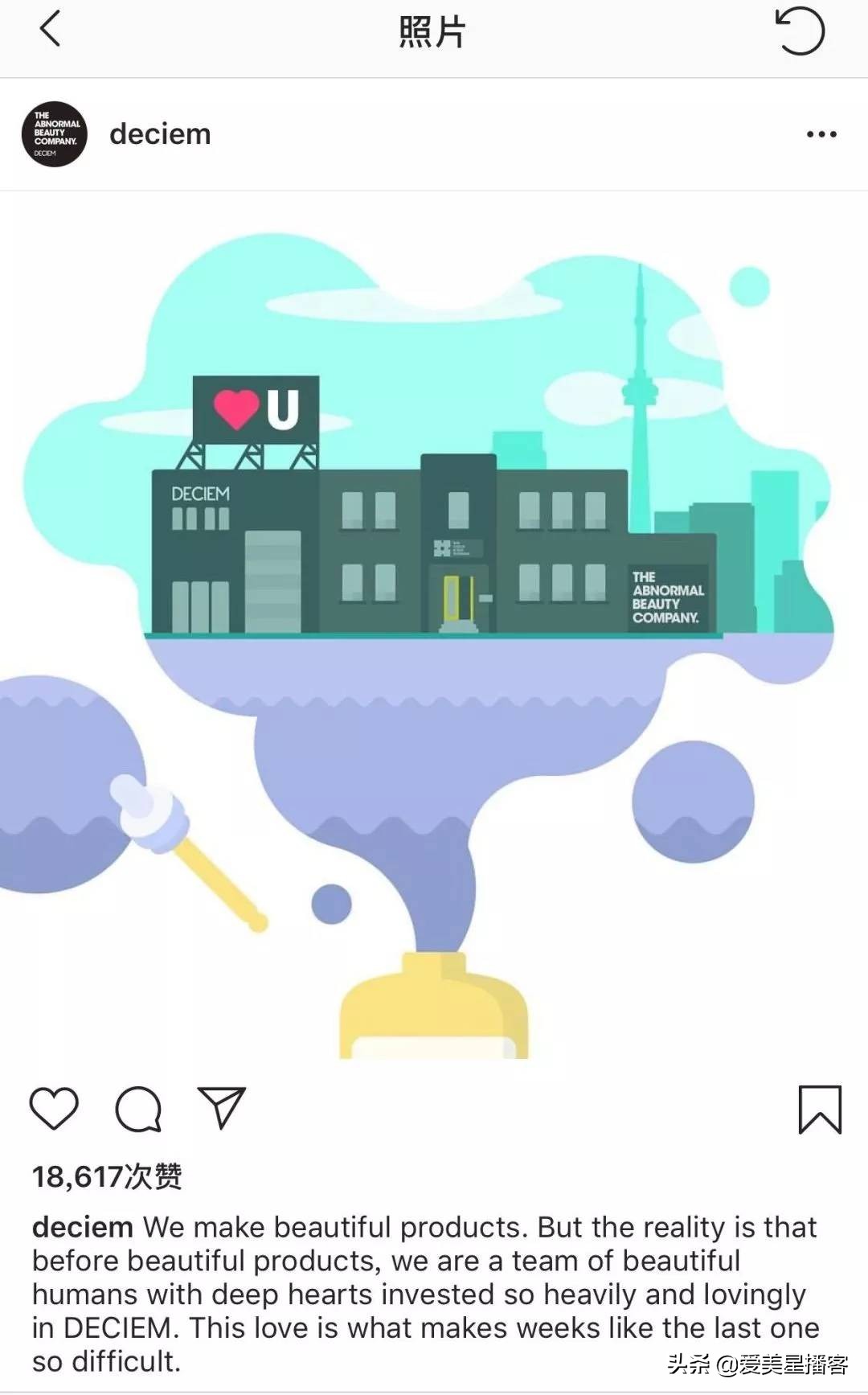Refresh the photo page
The height and width of the screenshot is (1395, 868).
pyautogui.click(x=800, y=31)
